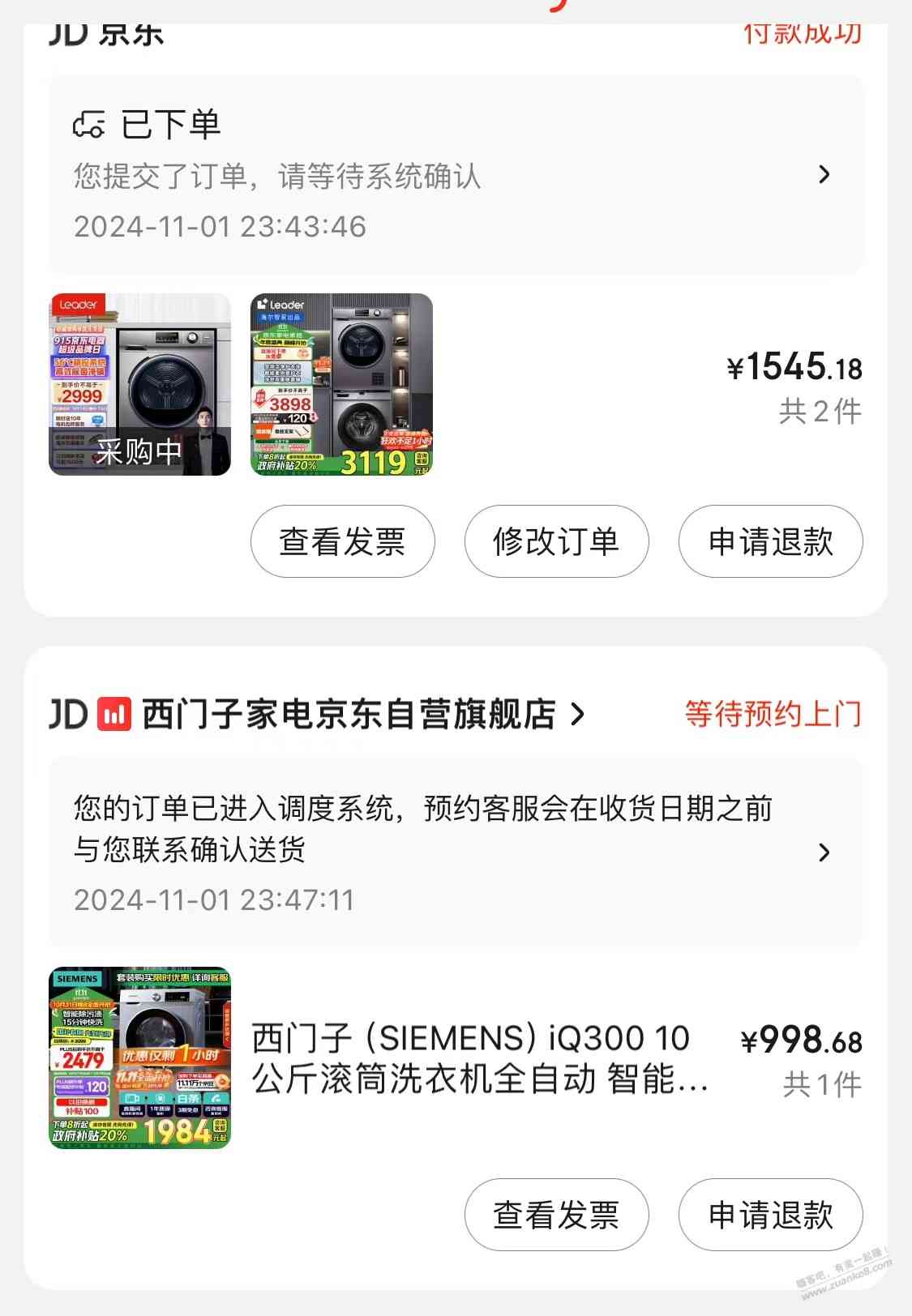Open the Siemens order dispatch status row
Viewport: 912px width, 1316px height.
[x=456, y=852]
